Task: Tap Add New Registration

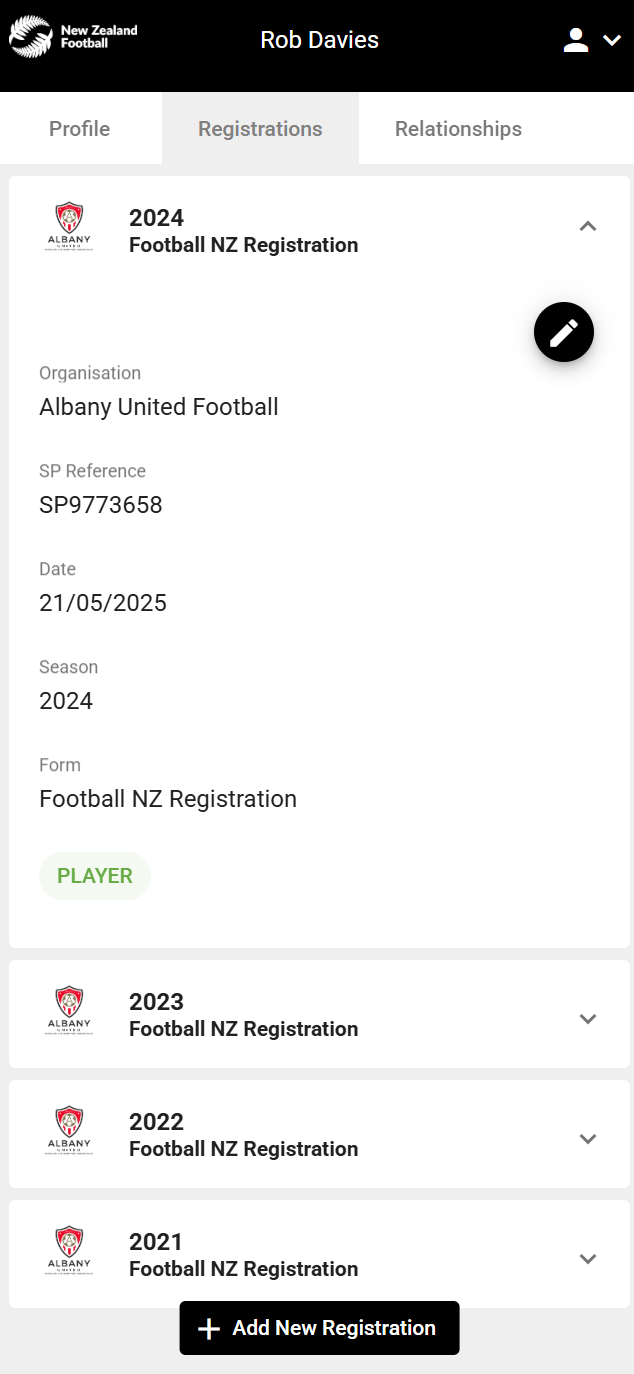Action: click(319, 1328)
